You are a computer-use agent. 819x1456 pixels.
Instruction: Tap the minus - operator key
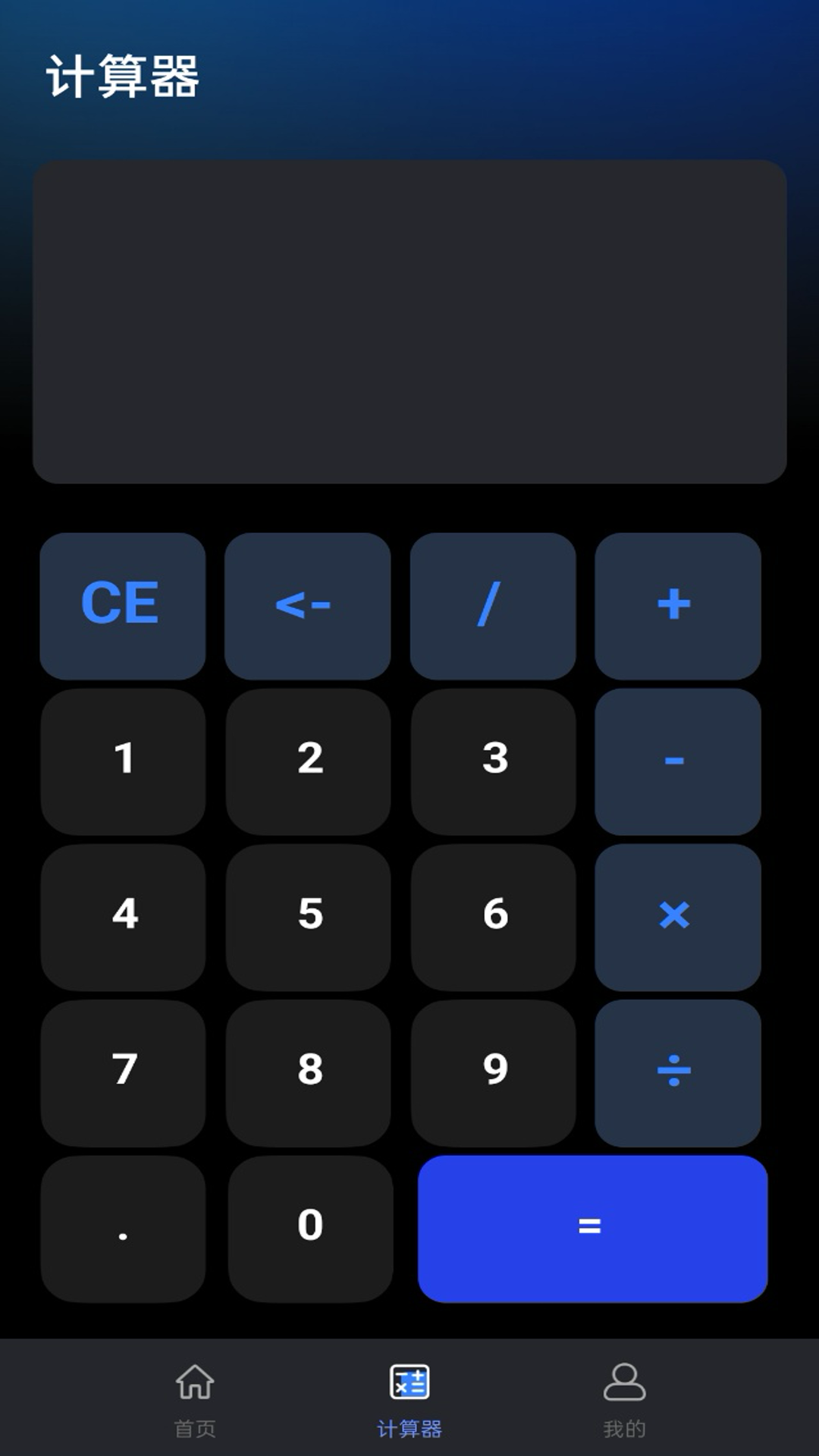(677, 761)
